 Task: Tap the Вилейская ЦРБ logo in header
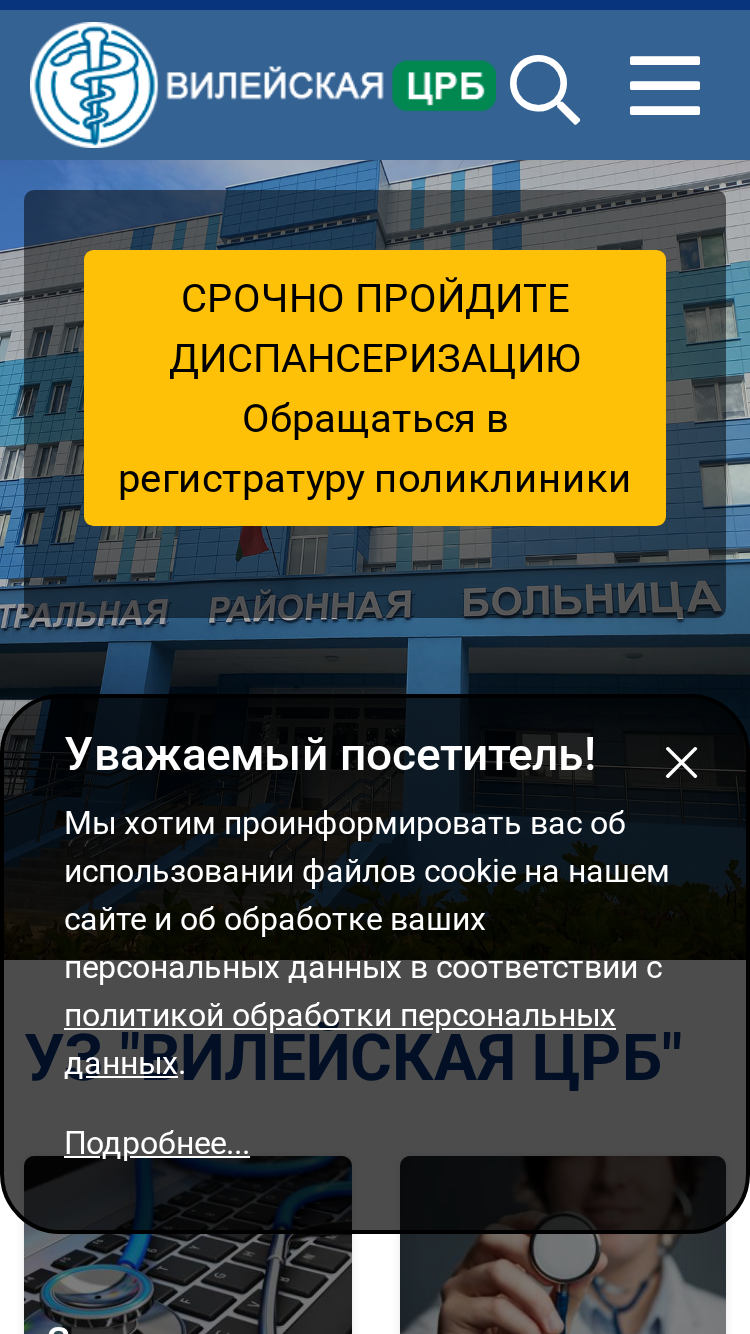[x=263, y=85]
